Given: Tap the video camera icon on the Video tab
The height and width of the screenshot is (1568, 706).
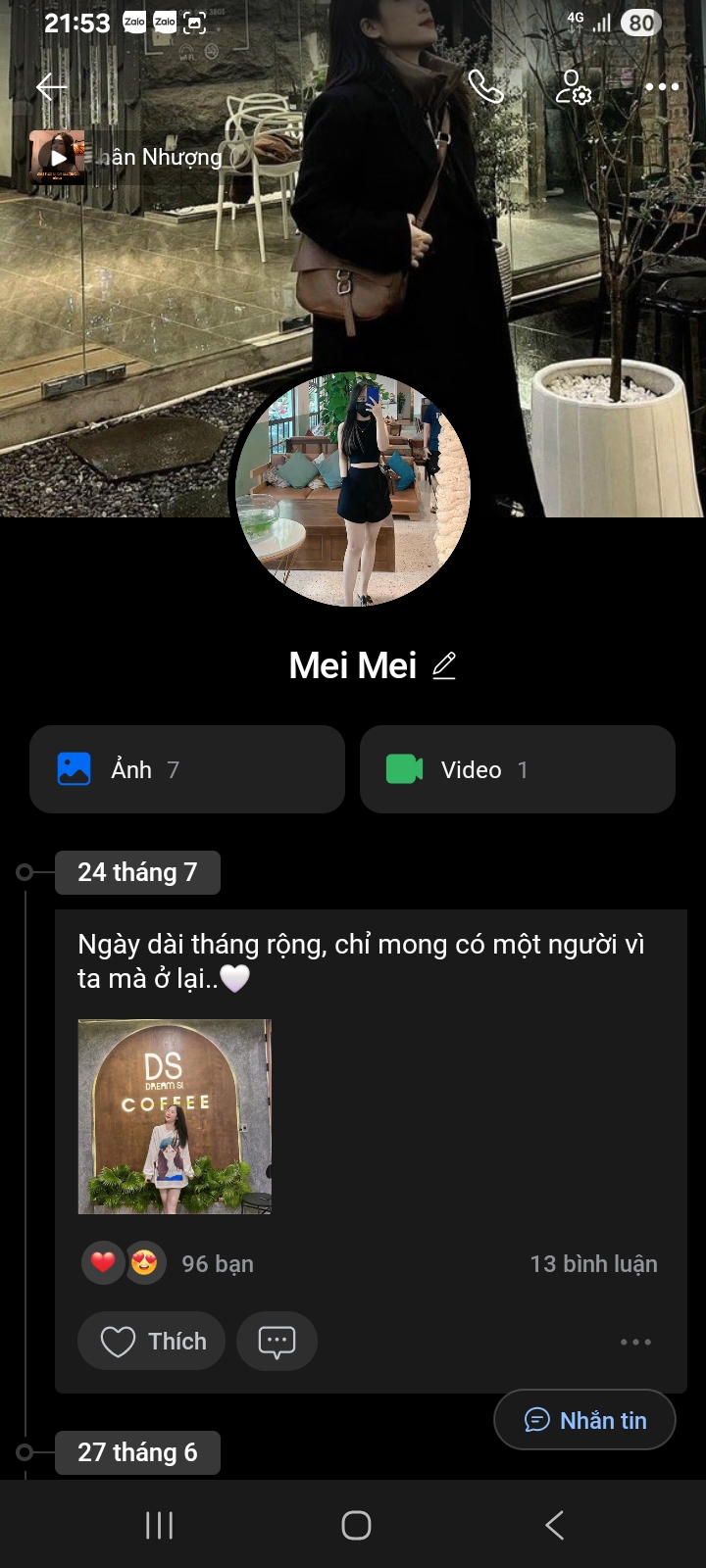Looking at the screenshot, I should tap(405, 769).
